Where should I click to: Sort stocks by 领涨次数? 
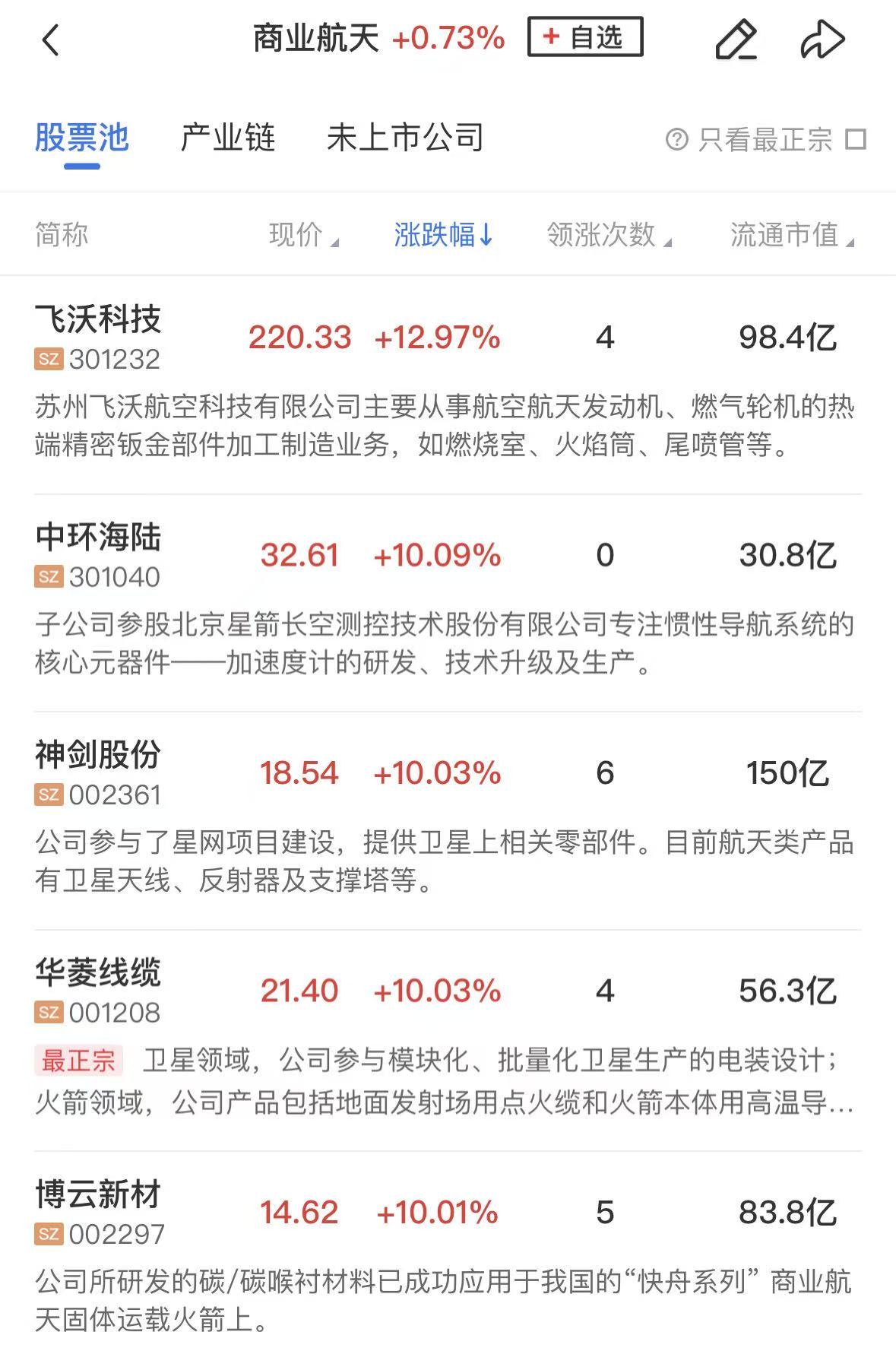point(608,235)
